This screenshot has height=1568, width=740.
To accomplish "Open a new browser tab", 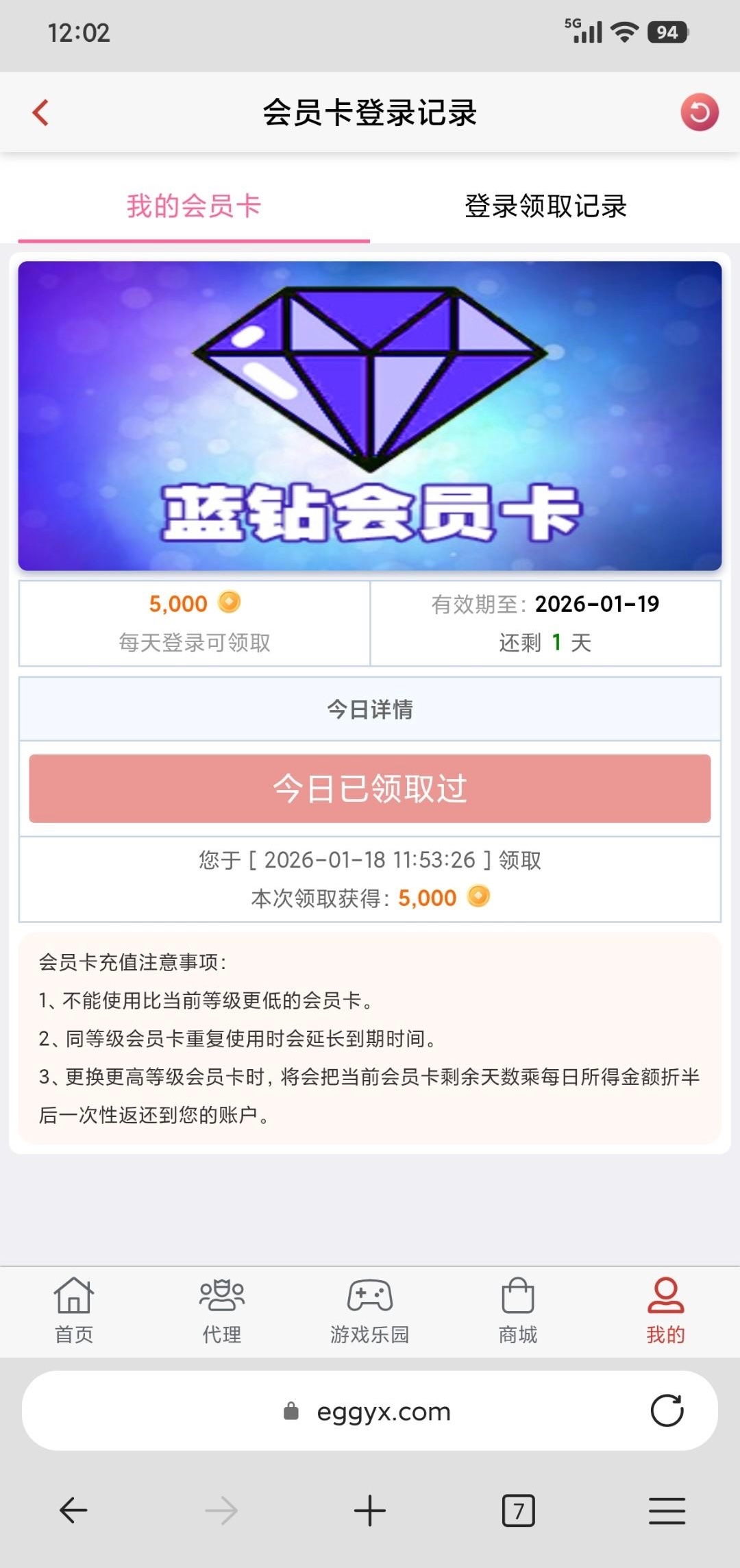I will [370, 1510].
